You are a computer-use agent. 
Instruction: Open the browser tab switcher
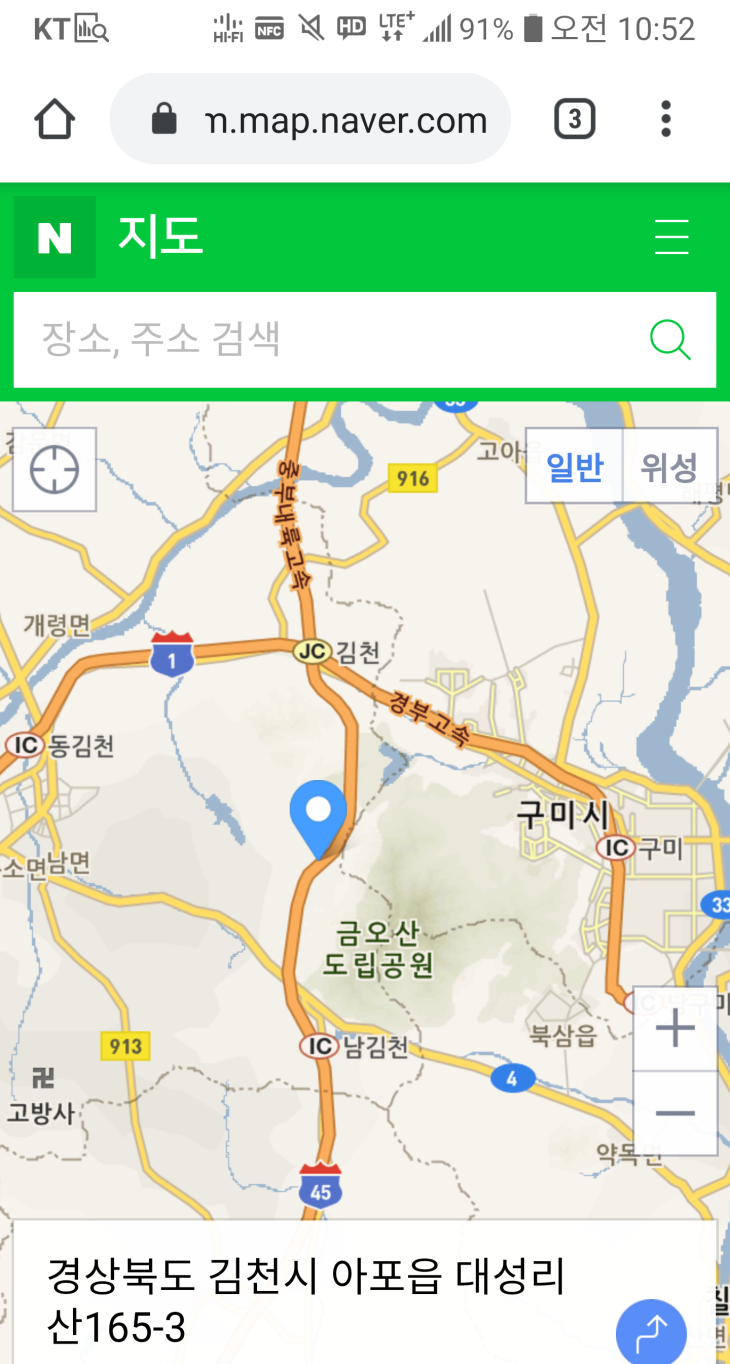pos(574,120)
